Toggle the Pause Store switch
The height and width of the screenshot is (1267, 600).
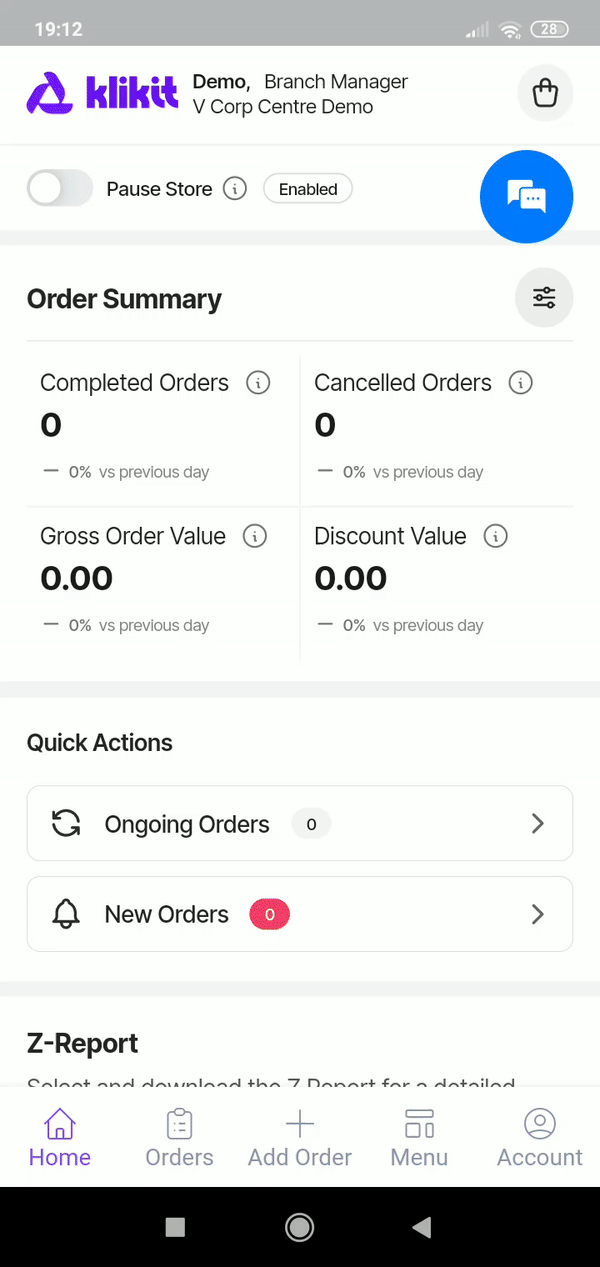click(x=60, y=188)
